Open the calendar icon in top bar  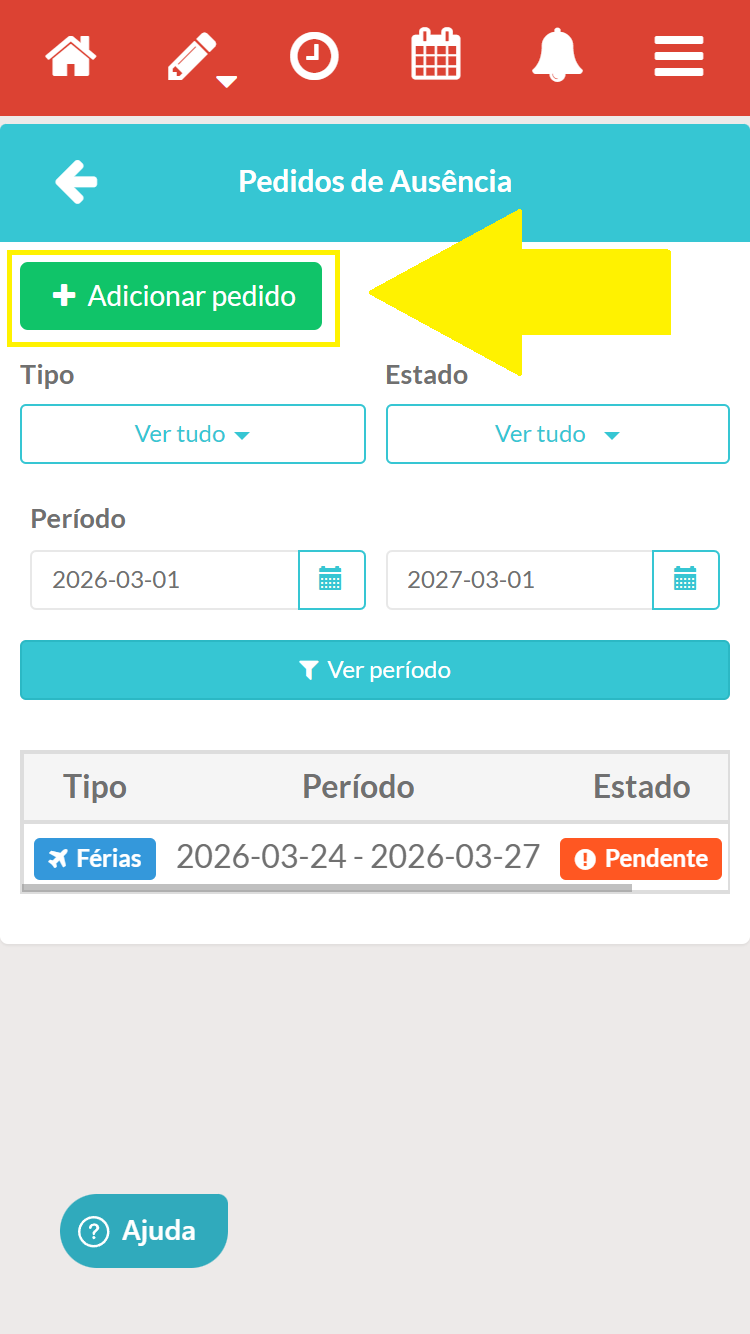point(436,55)
